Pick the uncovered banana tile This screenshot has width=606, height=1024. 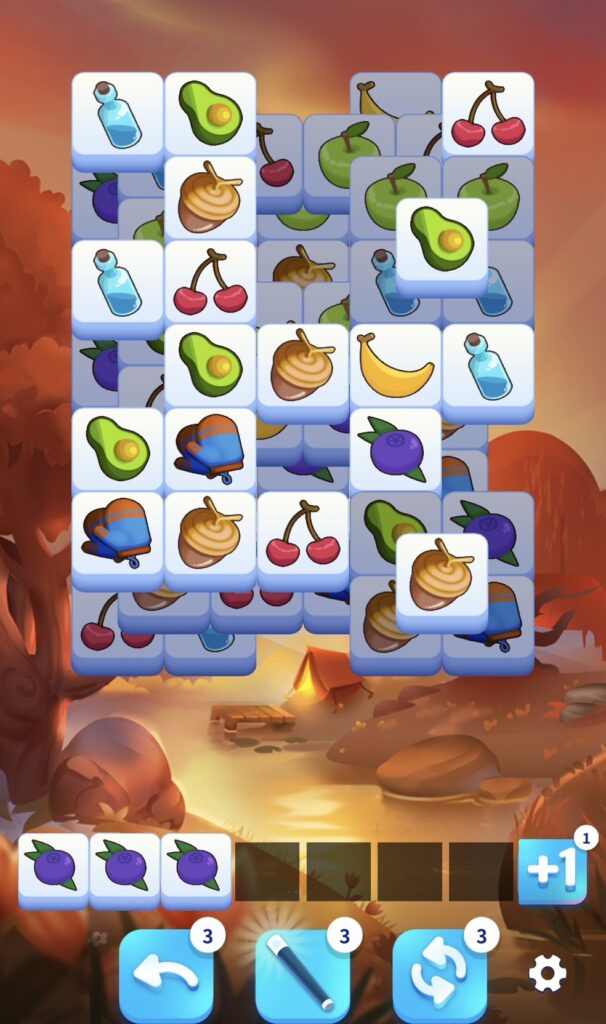click(x=395, y=368)
